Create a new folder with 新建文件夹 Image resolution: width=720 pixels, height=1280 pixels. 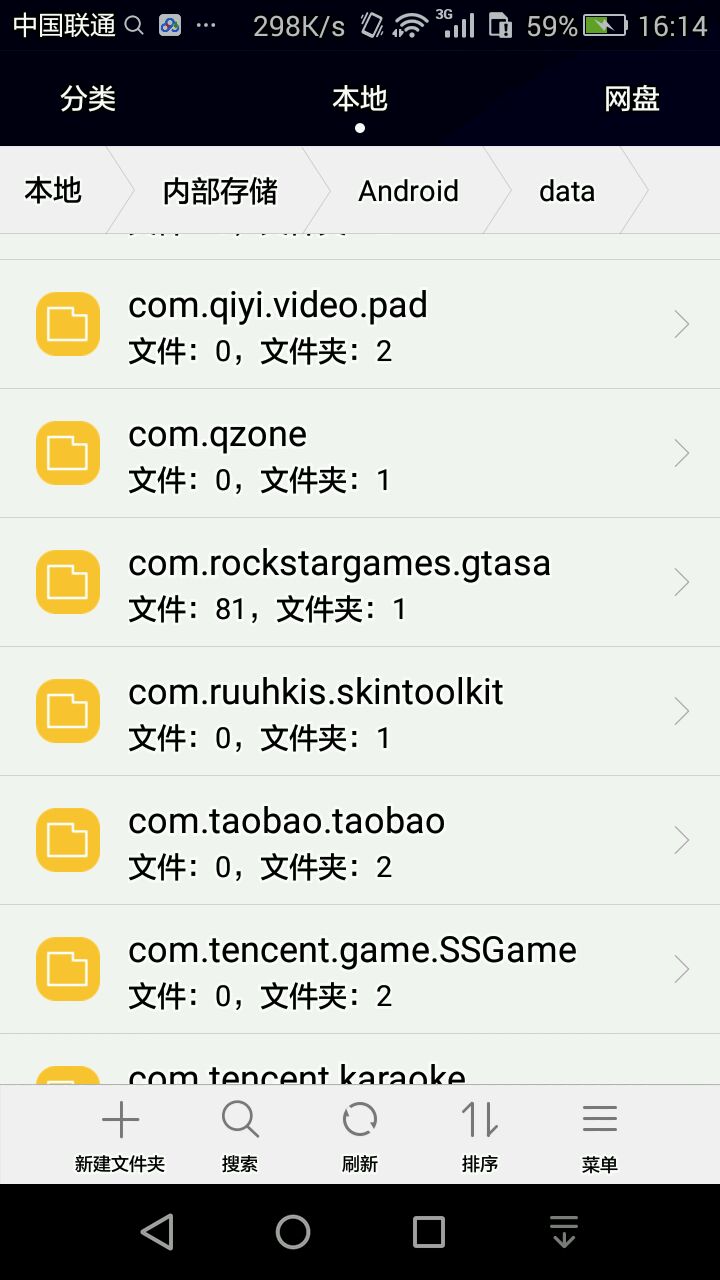point(120,1135)
